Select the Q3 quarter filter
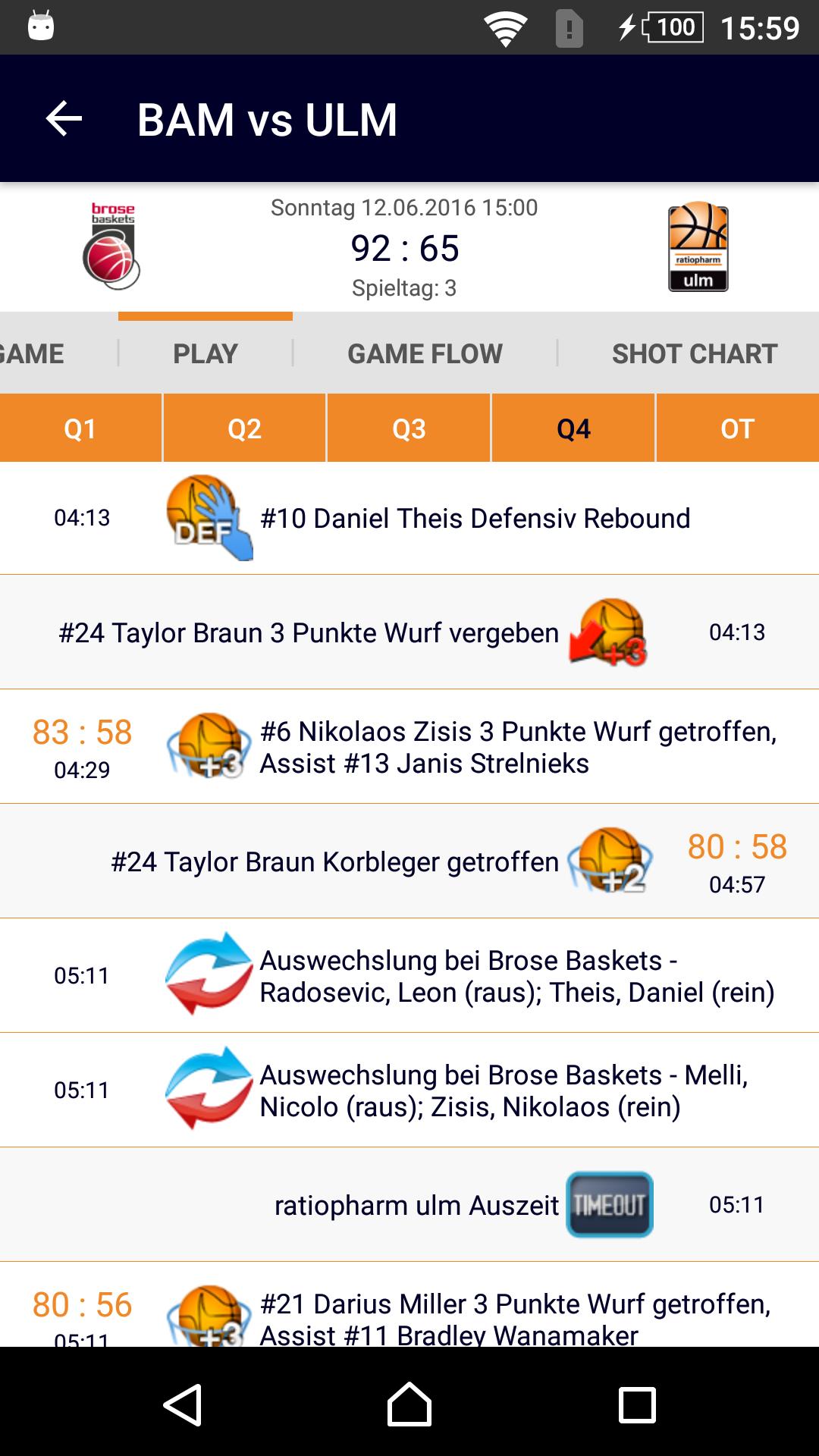Screen dimensions: 819x1456 408,427
